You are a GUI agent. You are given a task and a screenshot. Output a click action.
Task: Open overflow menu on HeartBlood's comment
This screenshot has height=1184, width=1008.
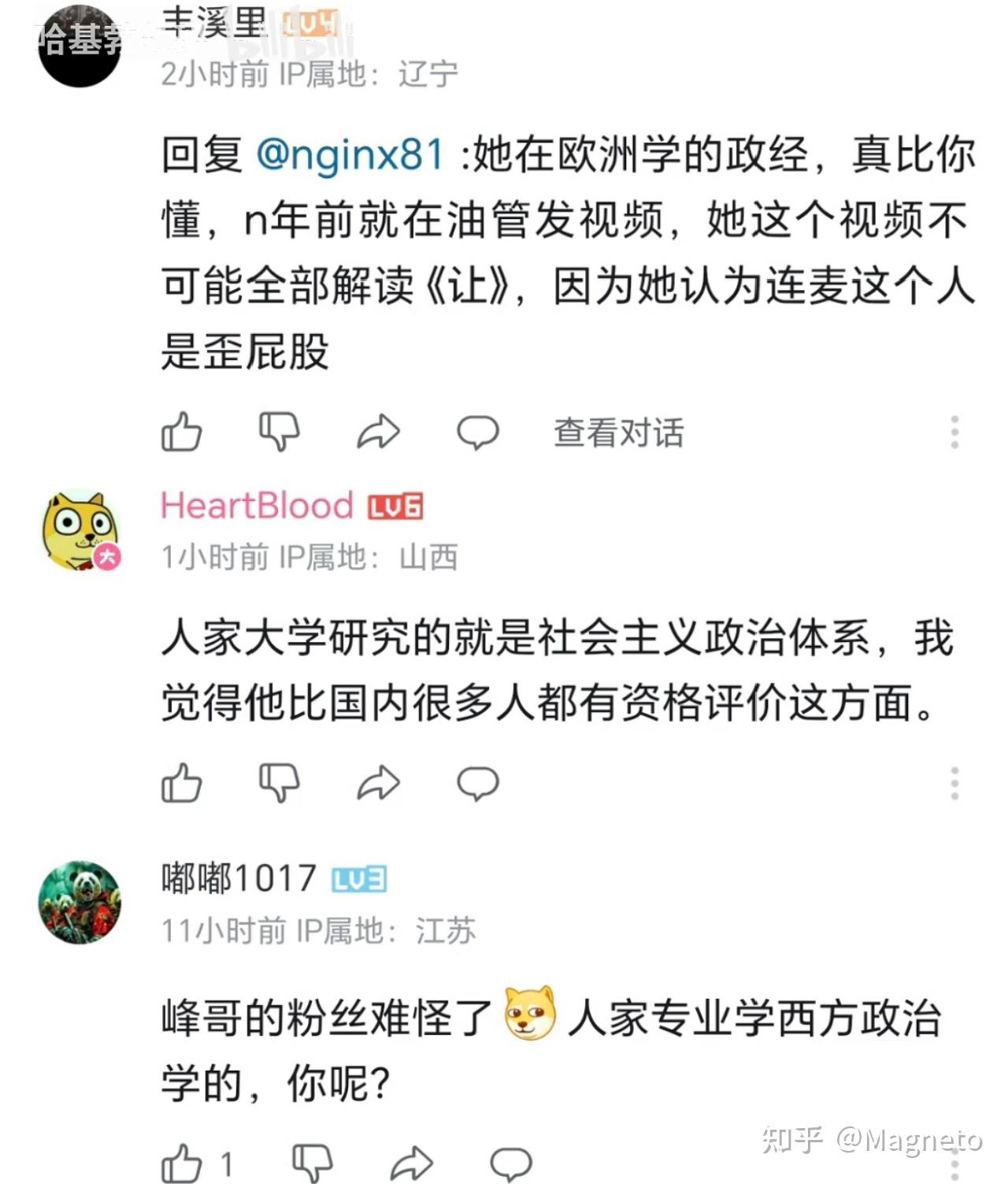pos(954,783)
